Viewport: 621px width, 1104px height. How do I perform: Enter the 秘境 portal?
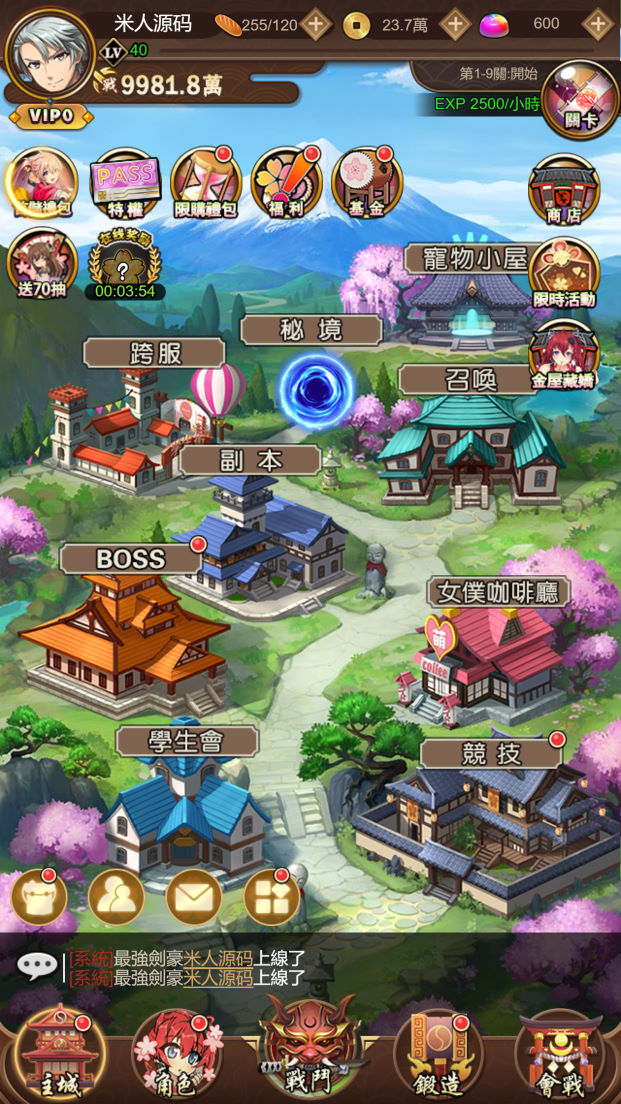tap(315, 385)
